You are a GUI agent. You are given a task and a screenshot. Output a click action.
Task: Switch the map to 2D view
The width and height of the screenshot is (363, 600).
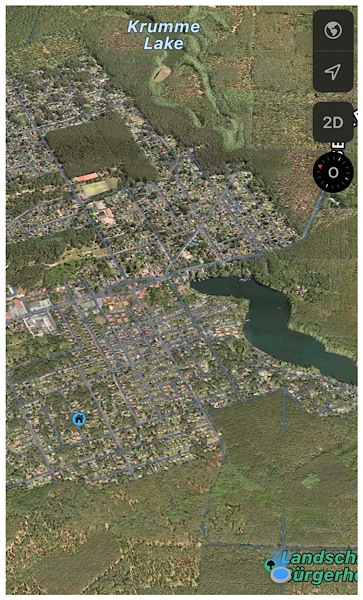(333, 122)
